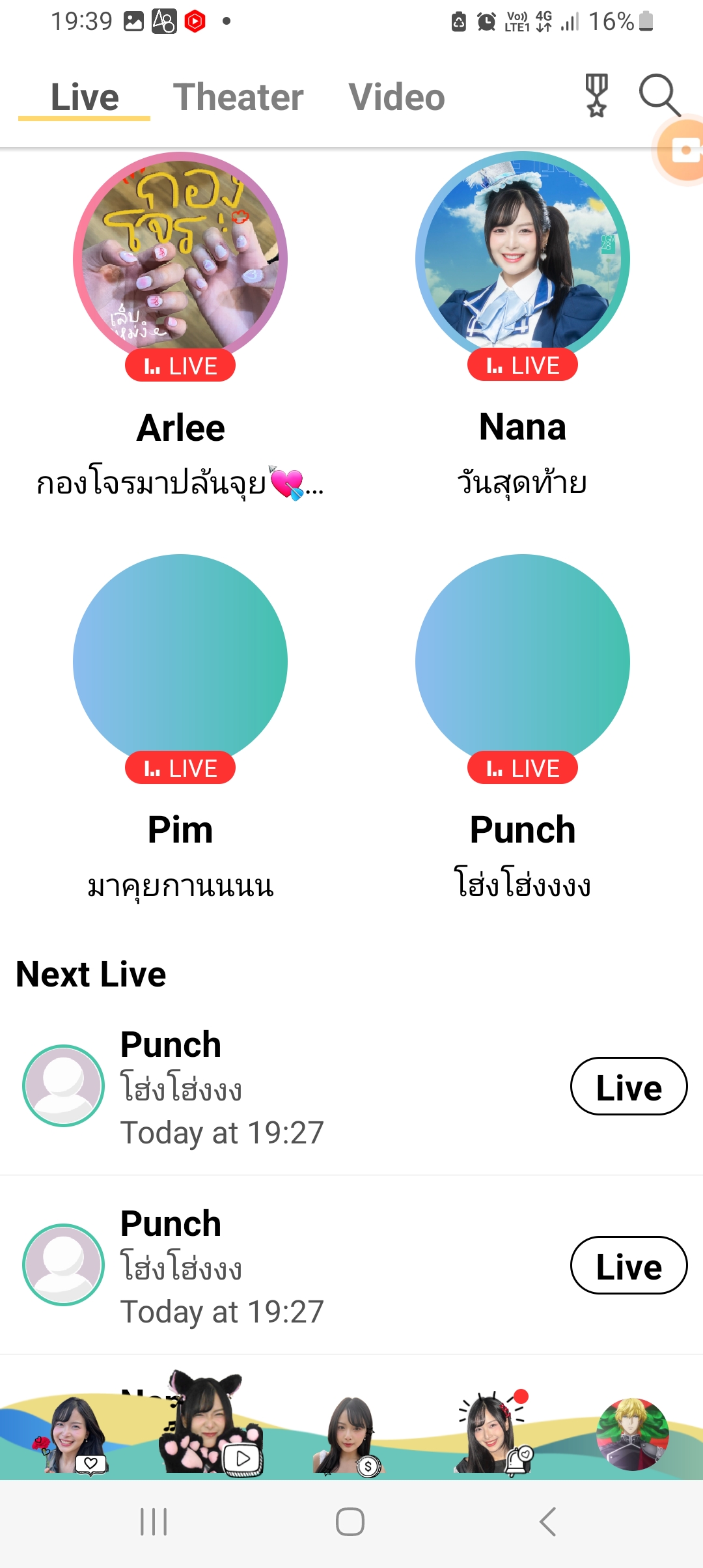Tap Live button on first Punch row
Image resolution: width=703 pixels, height=1568 pixels.
pos(628,1086)
